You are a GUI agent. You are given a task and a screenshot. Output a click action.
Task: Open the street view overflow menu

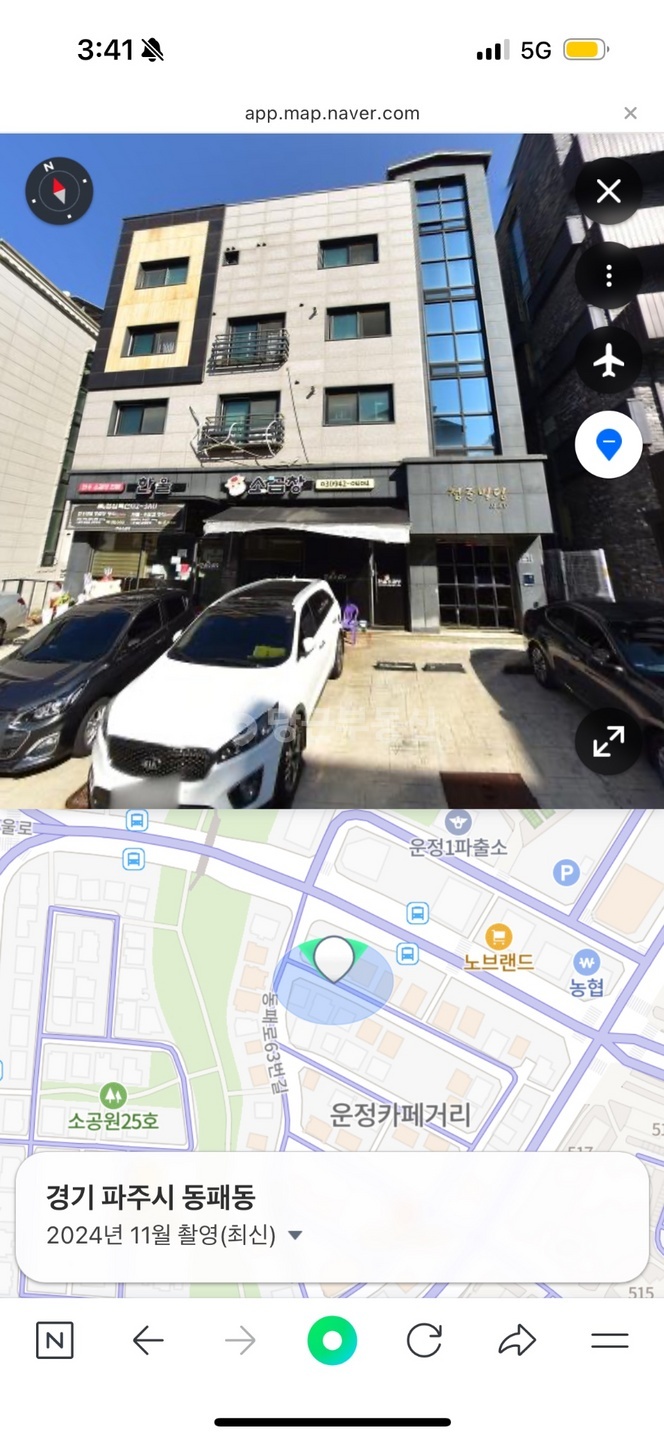coord(608,276)
